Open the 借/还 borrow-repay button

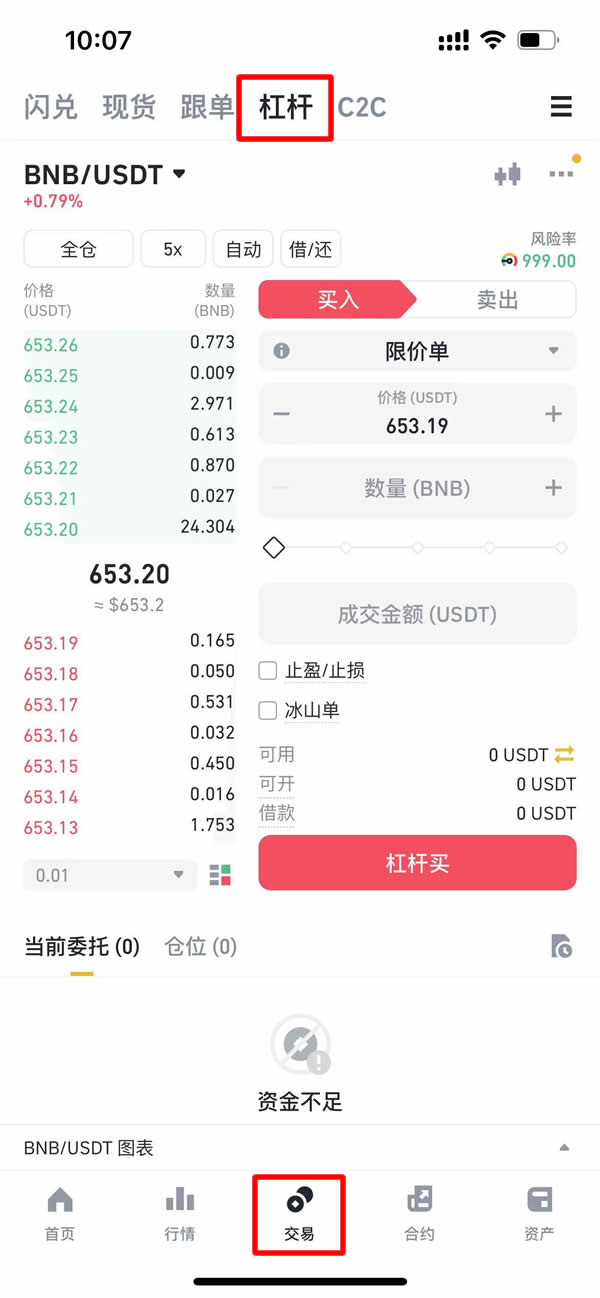click(x=310, y=249)
